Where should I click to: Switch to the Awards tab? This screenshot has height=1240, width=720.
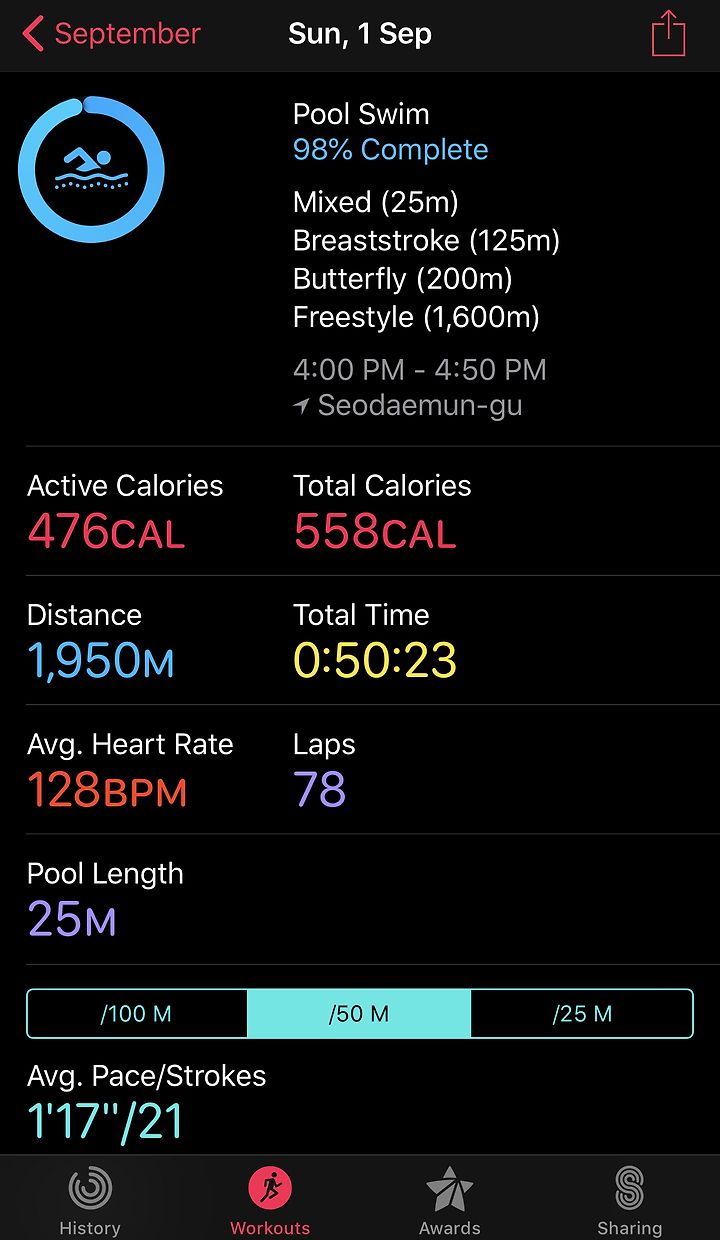coord(450,1200)
